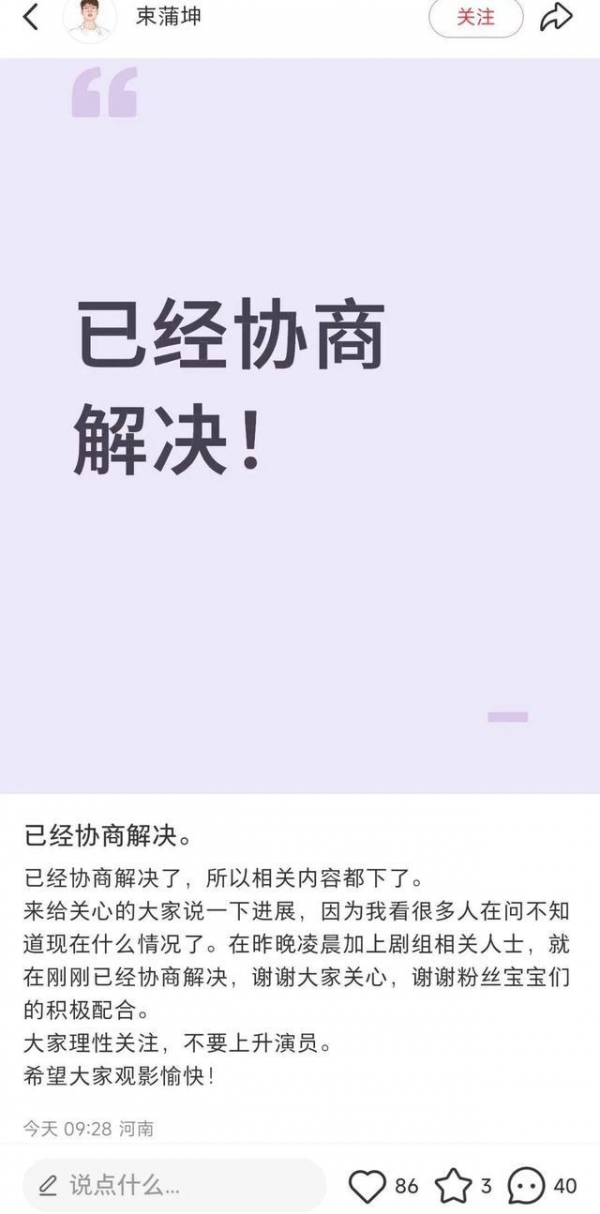
Task: Share this post
Action: click(x=556, y=17)
